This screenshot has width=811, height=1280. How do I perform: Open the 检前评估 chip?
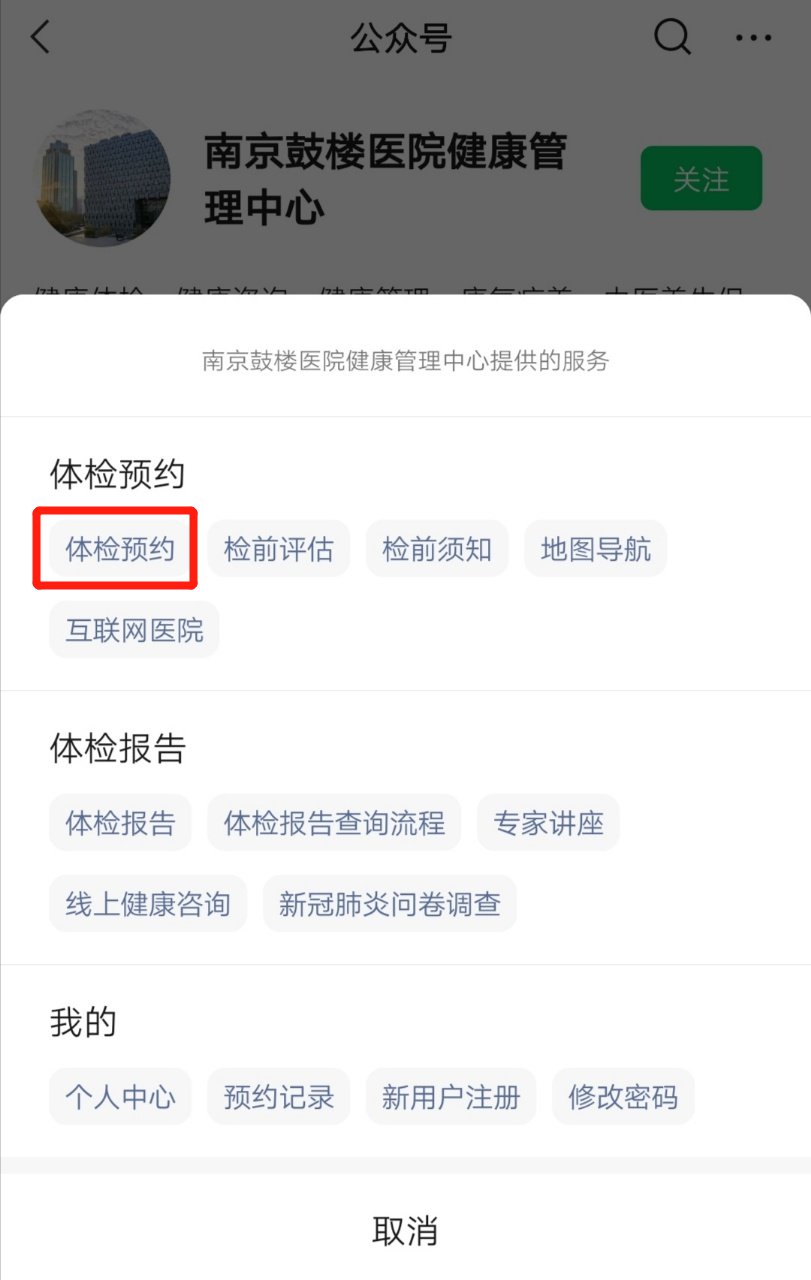278,549
